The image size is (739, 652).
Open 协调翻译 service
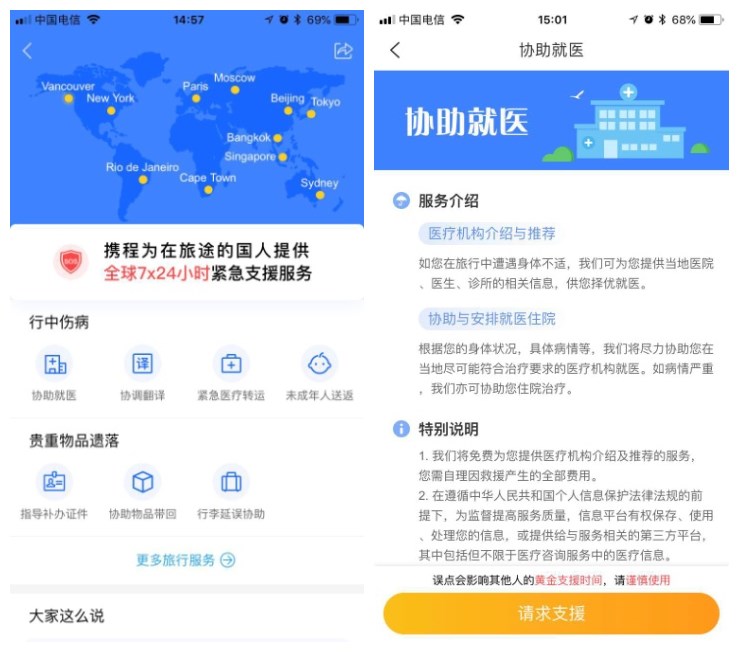[x=142, y=374]
